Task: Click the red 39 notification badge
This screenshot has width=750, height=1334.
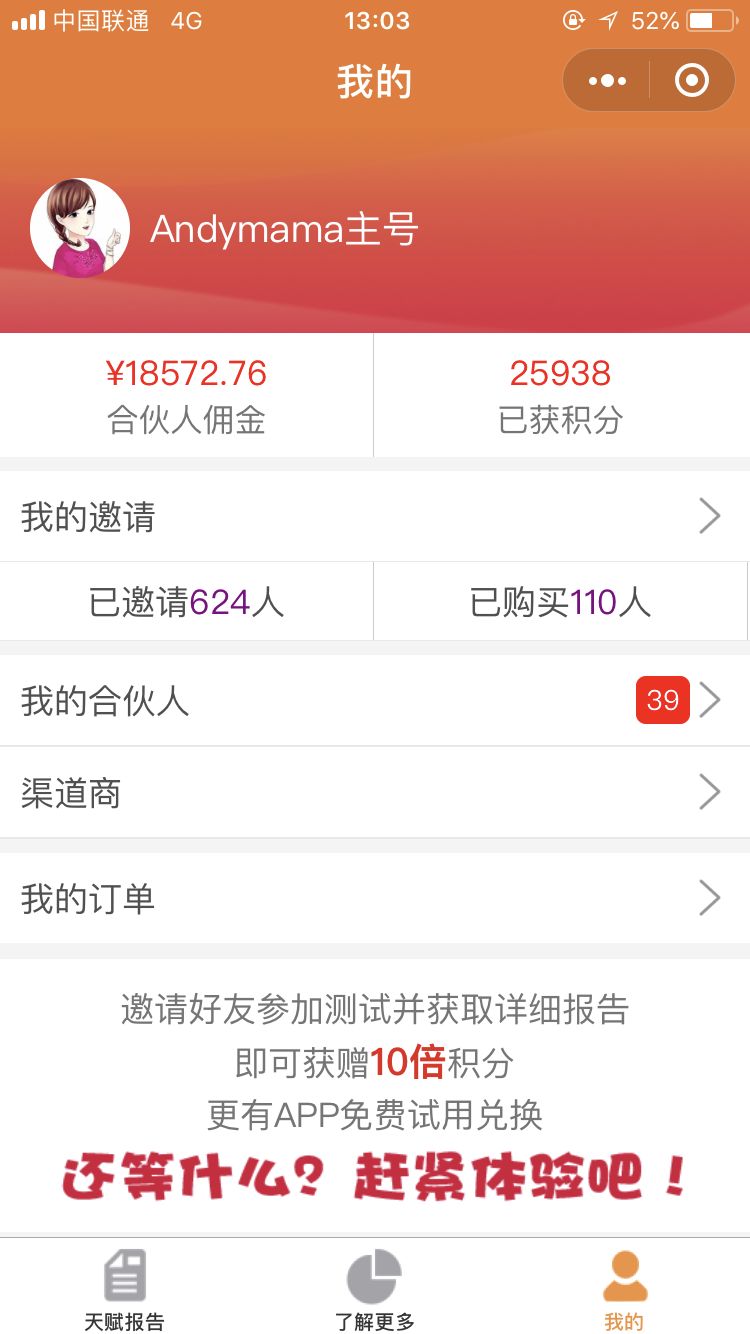Action: click(662, 700)
